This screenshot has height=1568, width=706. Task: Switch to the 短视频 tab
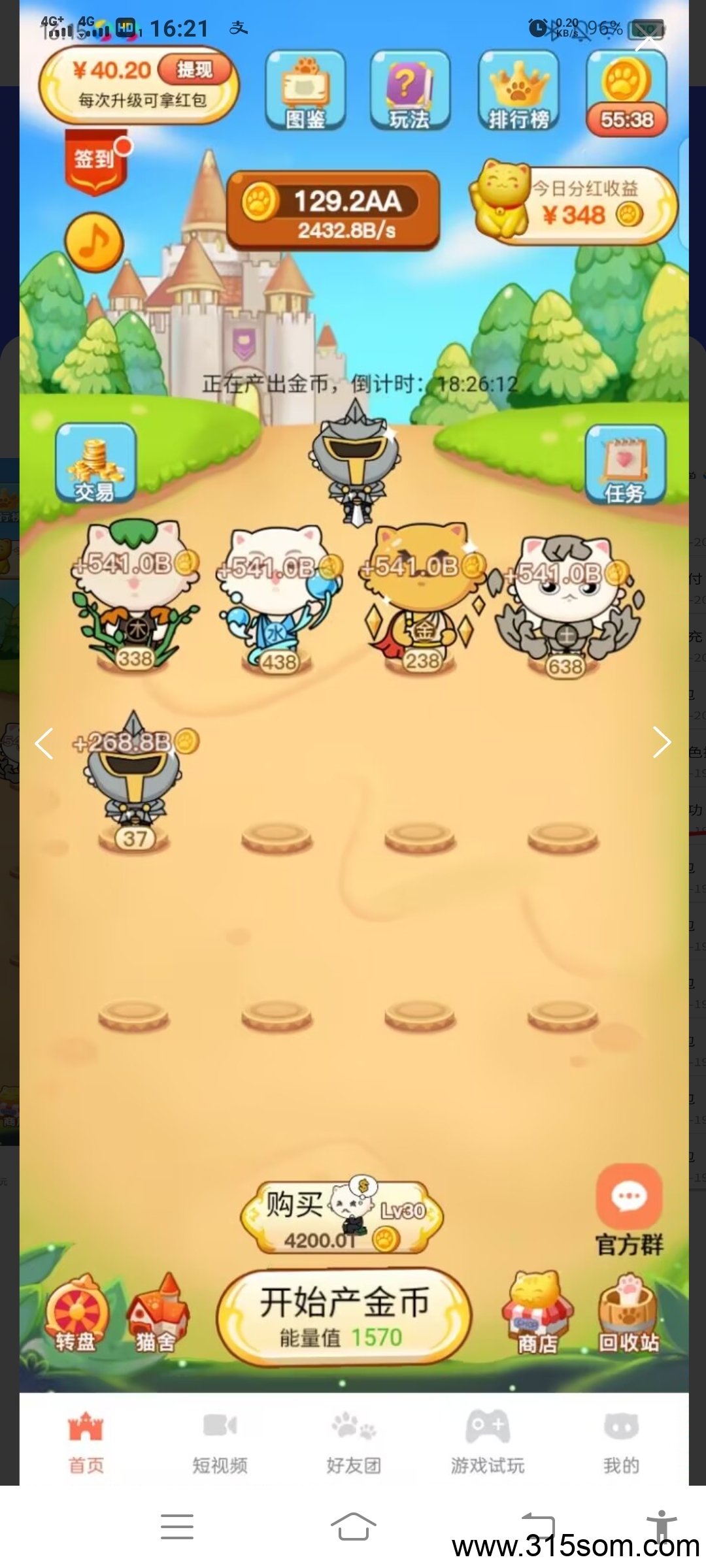(x=220, y=1439)
